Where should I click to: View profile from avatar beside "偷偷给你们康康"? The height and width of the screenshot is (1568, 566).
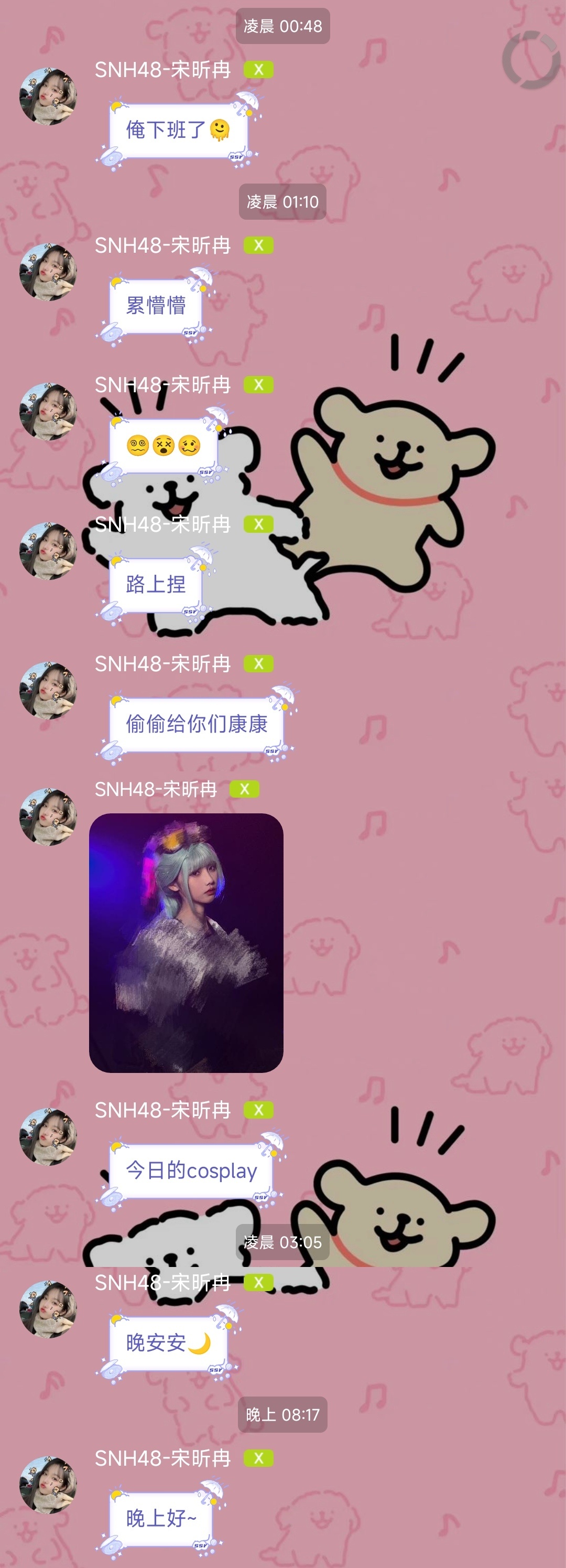coord(48,690)
